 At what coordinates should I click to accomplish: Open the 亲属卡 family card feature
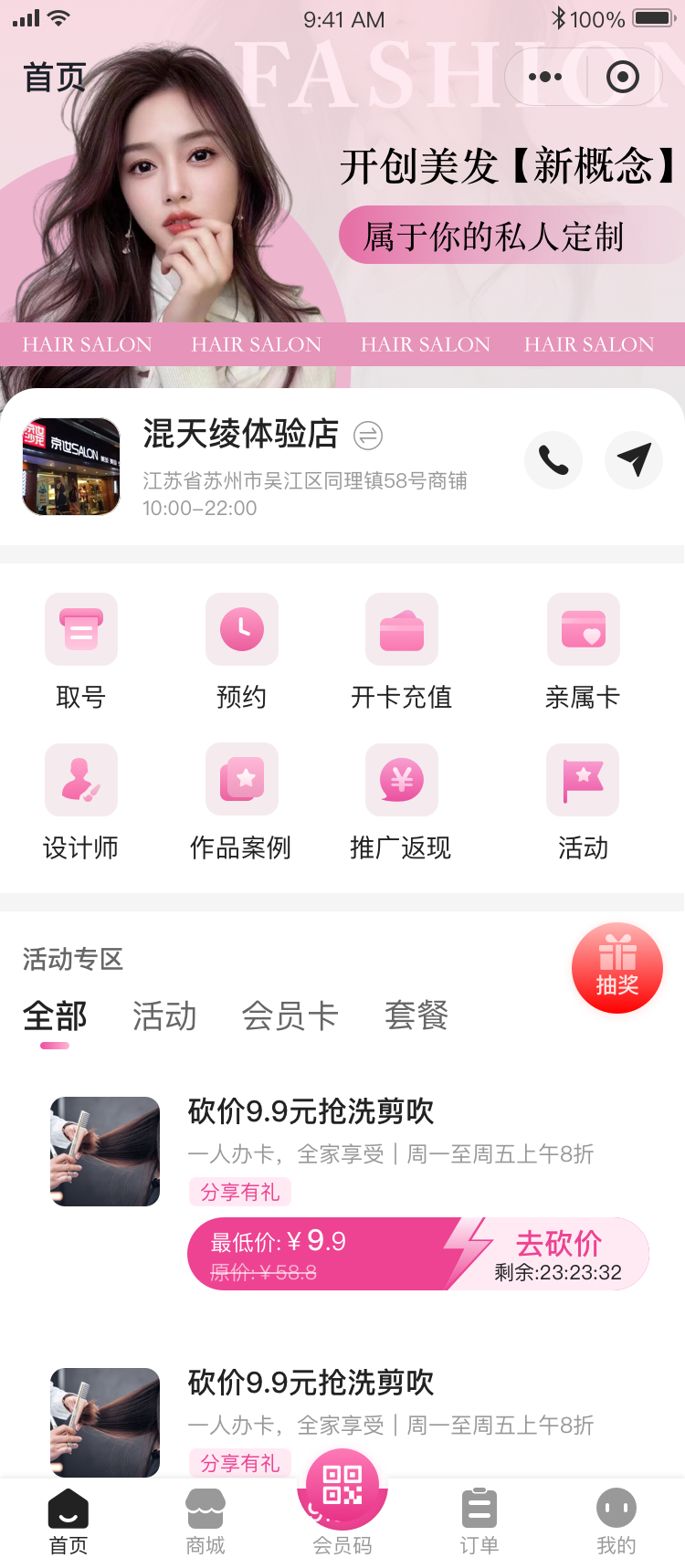pos(583,629)
